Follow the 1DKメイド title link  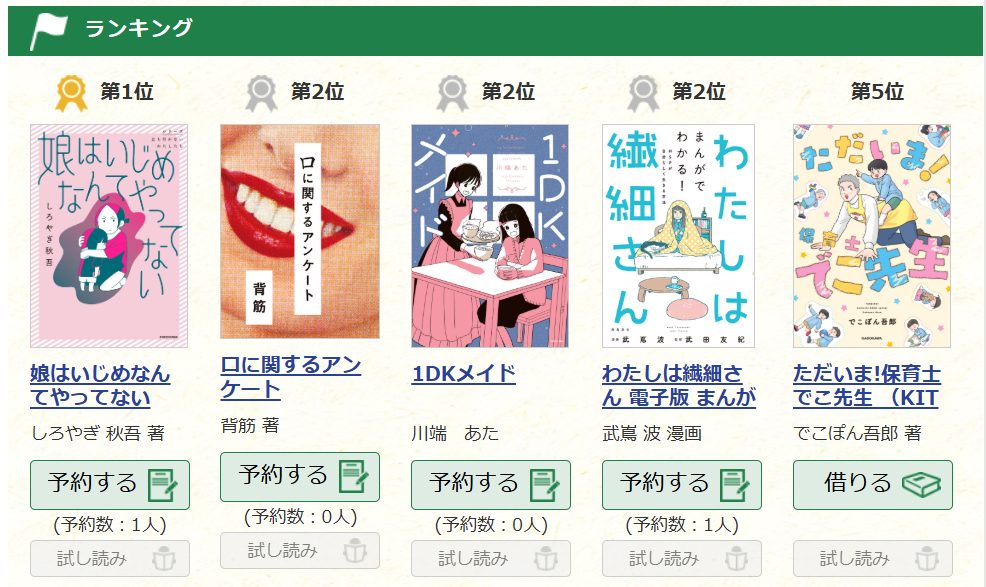coord(463,374)
